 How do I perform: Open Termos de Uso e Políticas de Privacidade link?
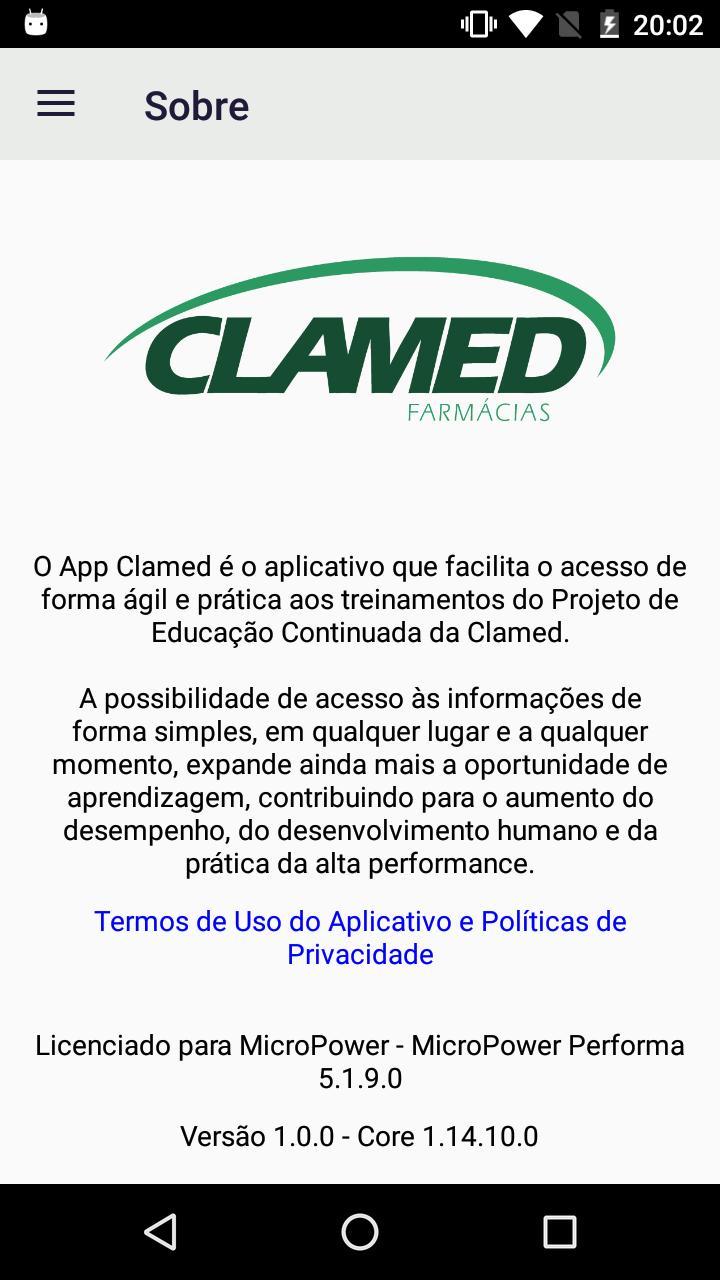pyautogui.click(x=360, y=937)
